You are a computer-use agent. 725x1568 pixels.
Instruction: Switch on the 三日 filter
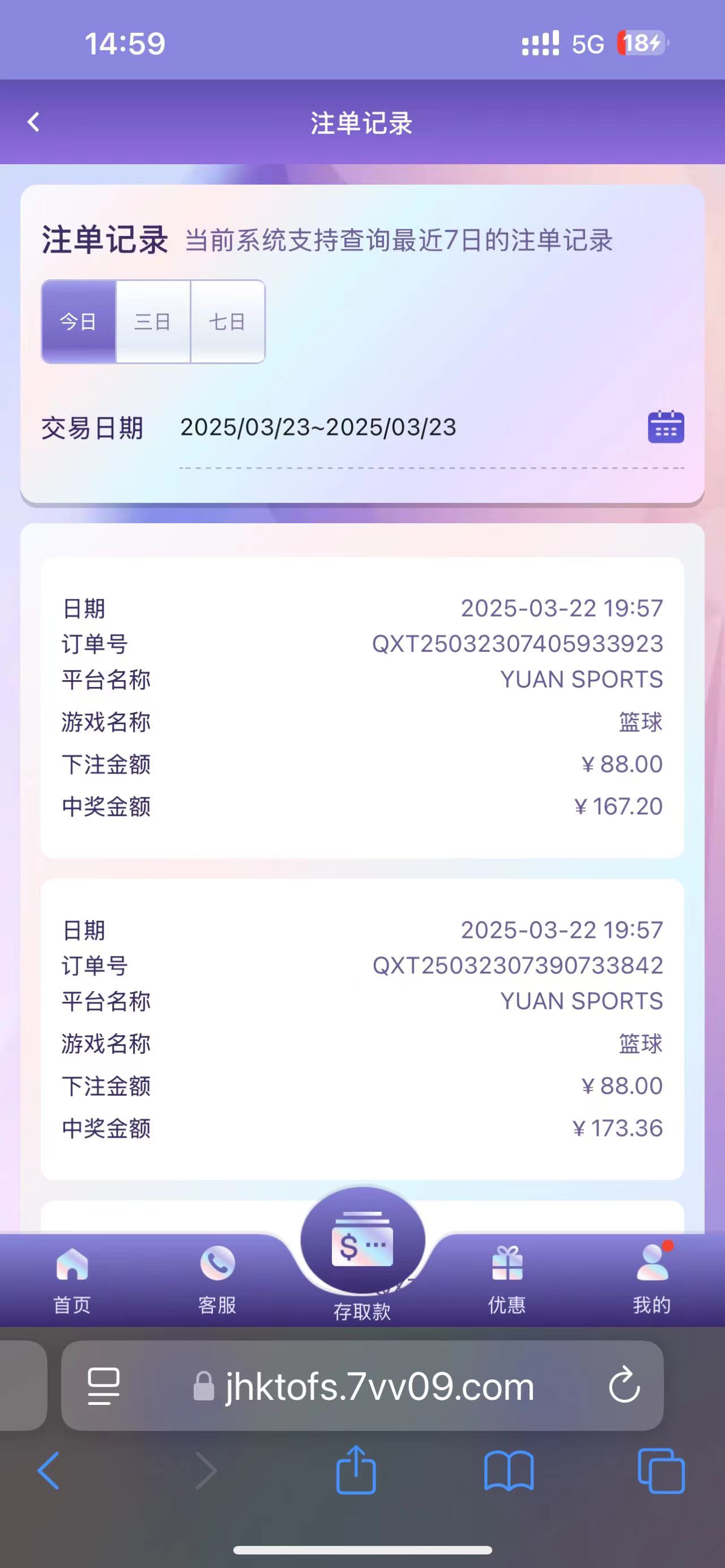153,323
